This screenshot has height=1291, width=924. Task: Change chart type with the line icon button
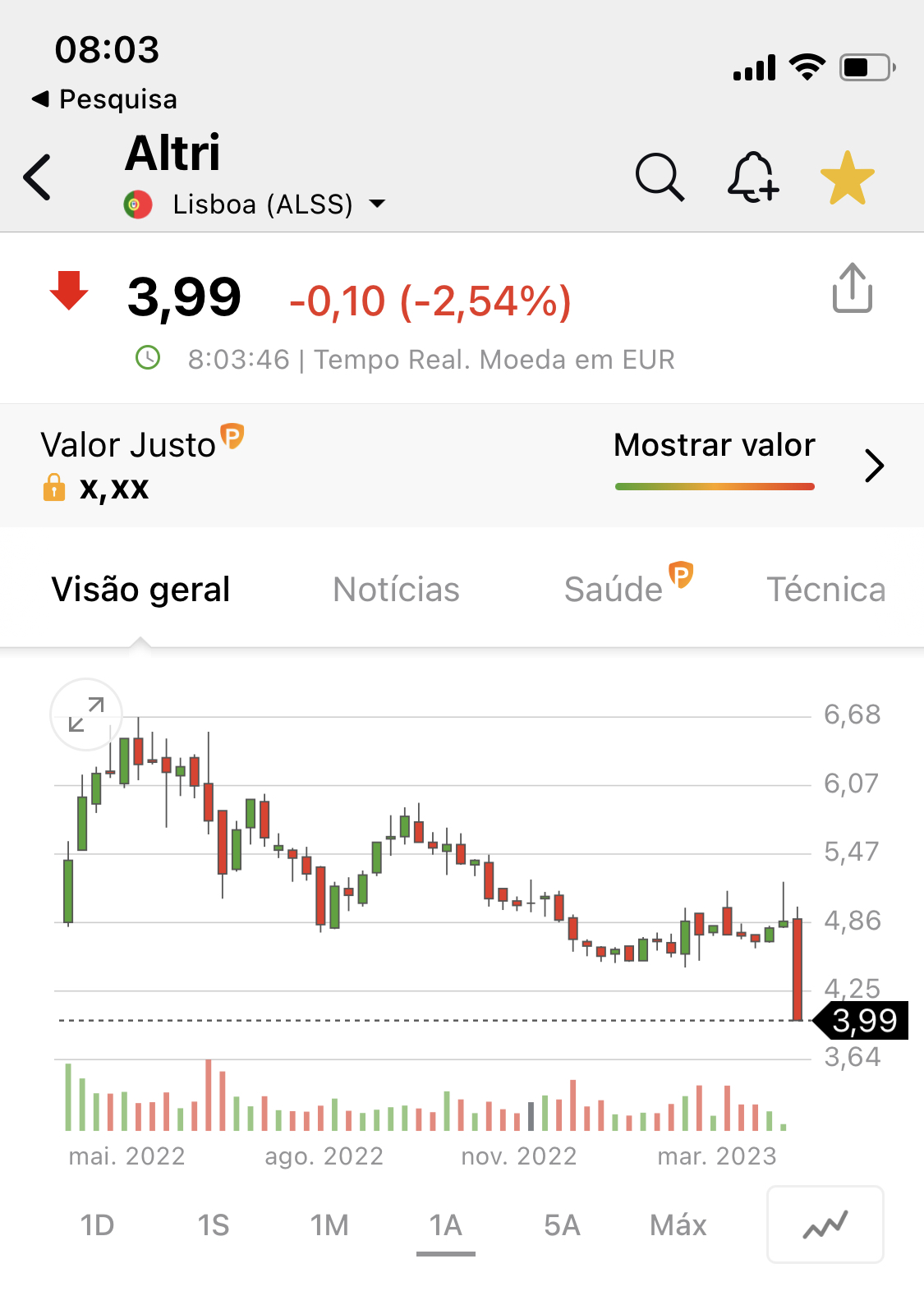coord(825,1225)
